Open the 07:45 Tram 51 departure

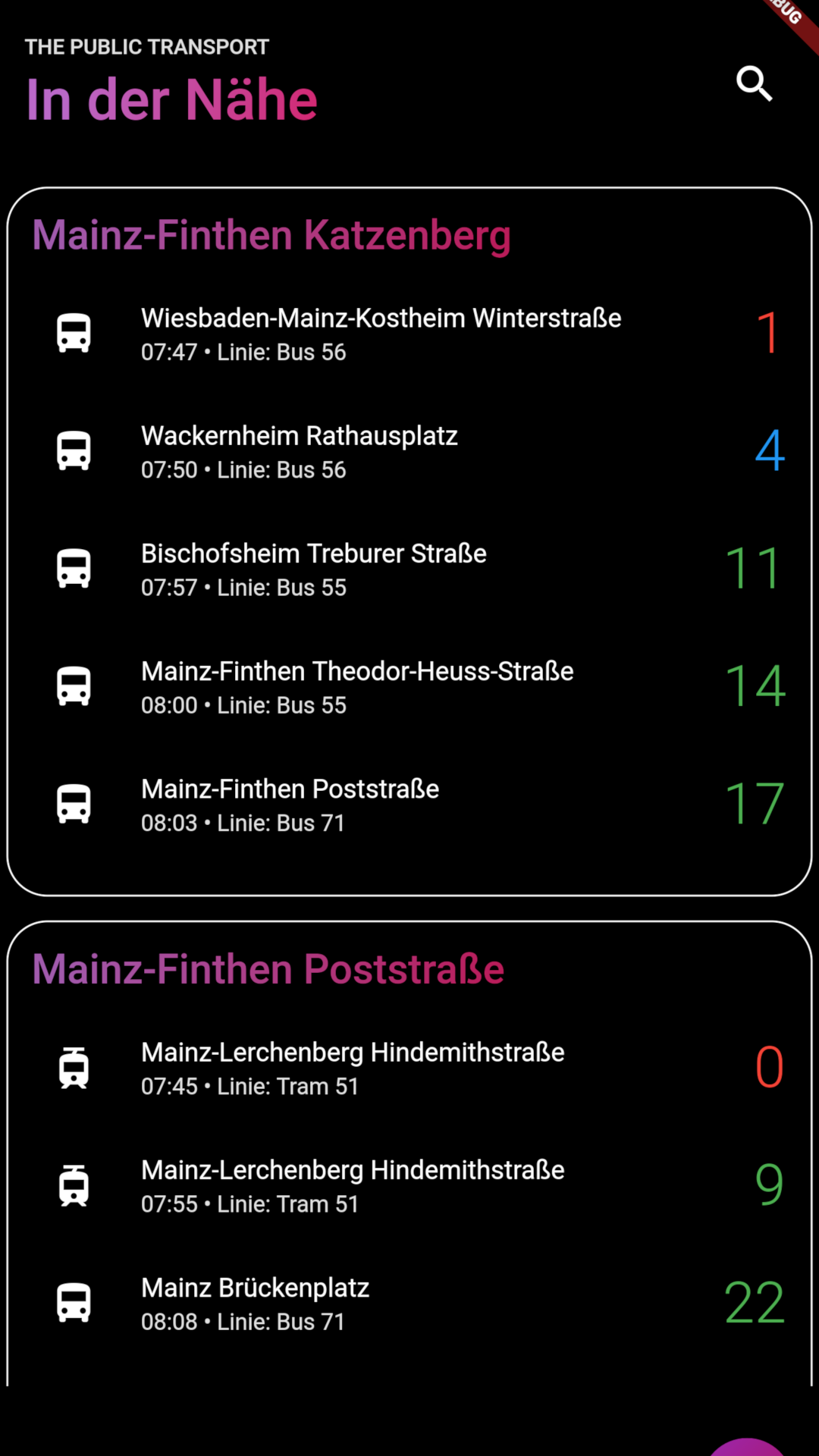coord(409,1068)
